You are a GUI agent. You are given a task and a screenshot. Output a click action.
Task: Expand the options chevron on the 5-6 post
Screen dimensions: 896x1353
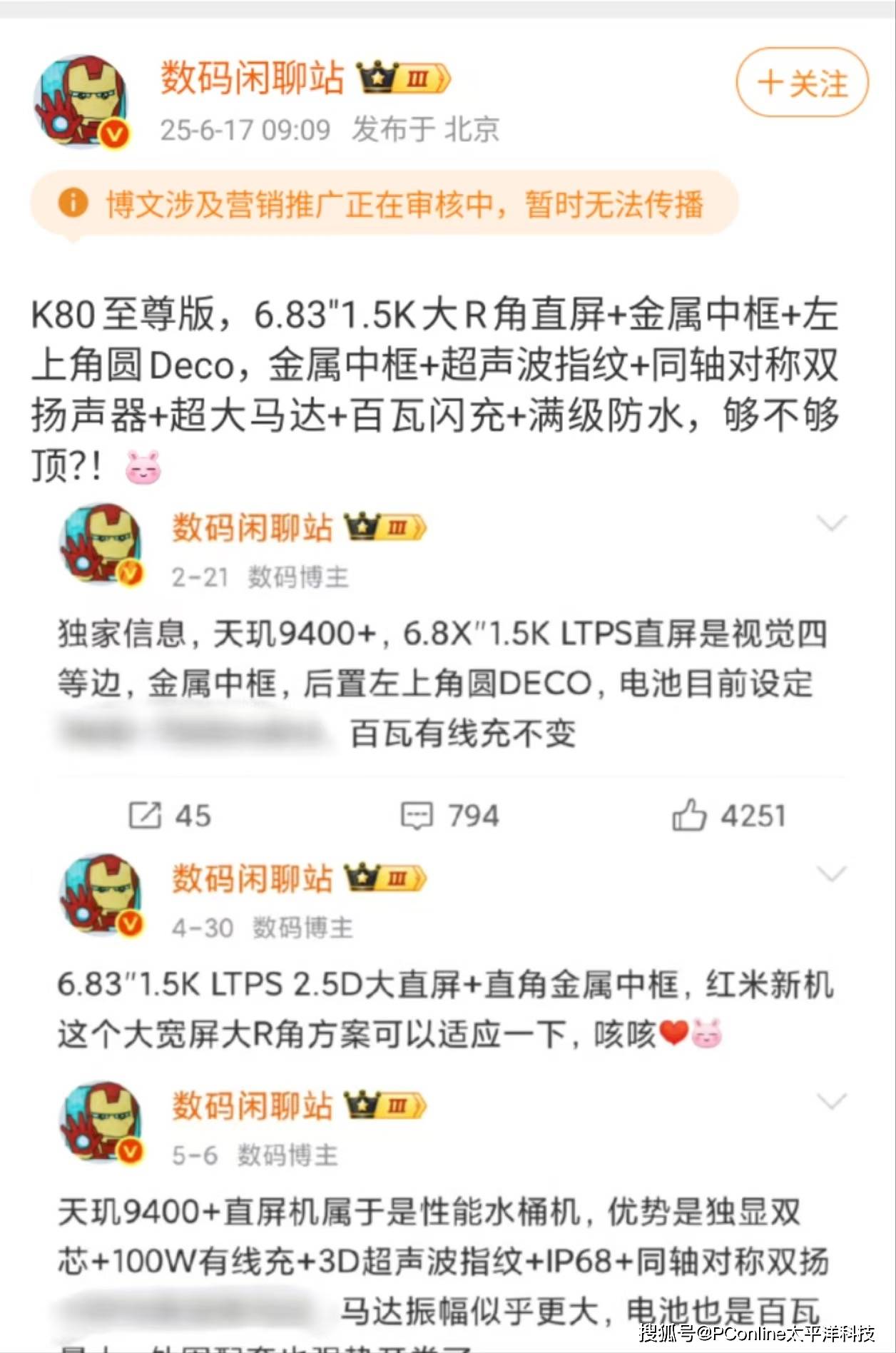(x=832, y=1101)
